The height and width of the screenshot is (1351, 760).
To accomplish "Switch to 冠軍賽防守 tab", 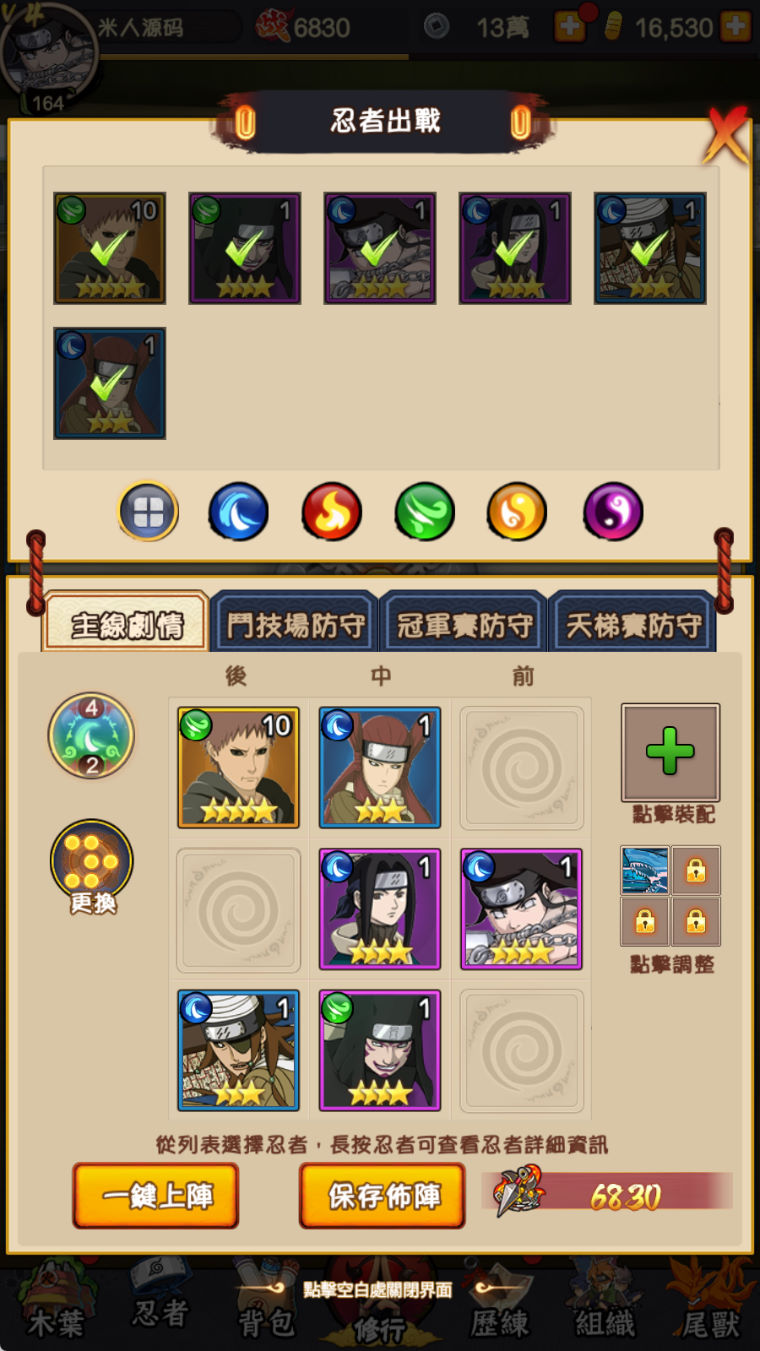I will 463,624.
